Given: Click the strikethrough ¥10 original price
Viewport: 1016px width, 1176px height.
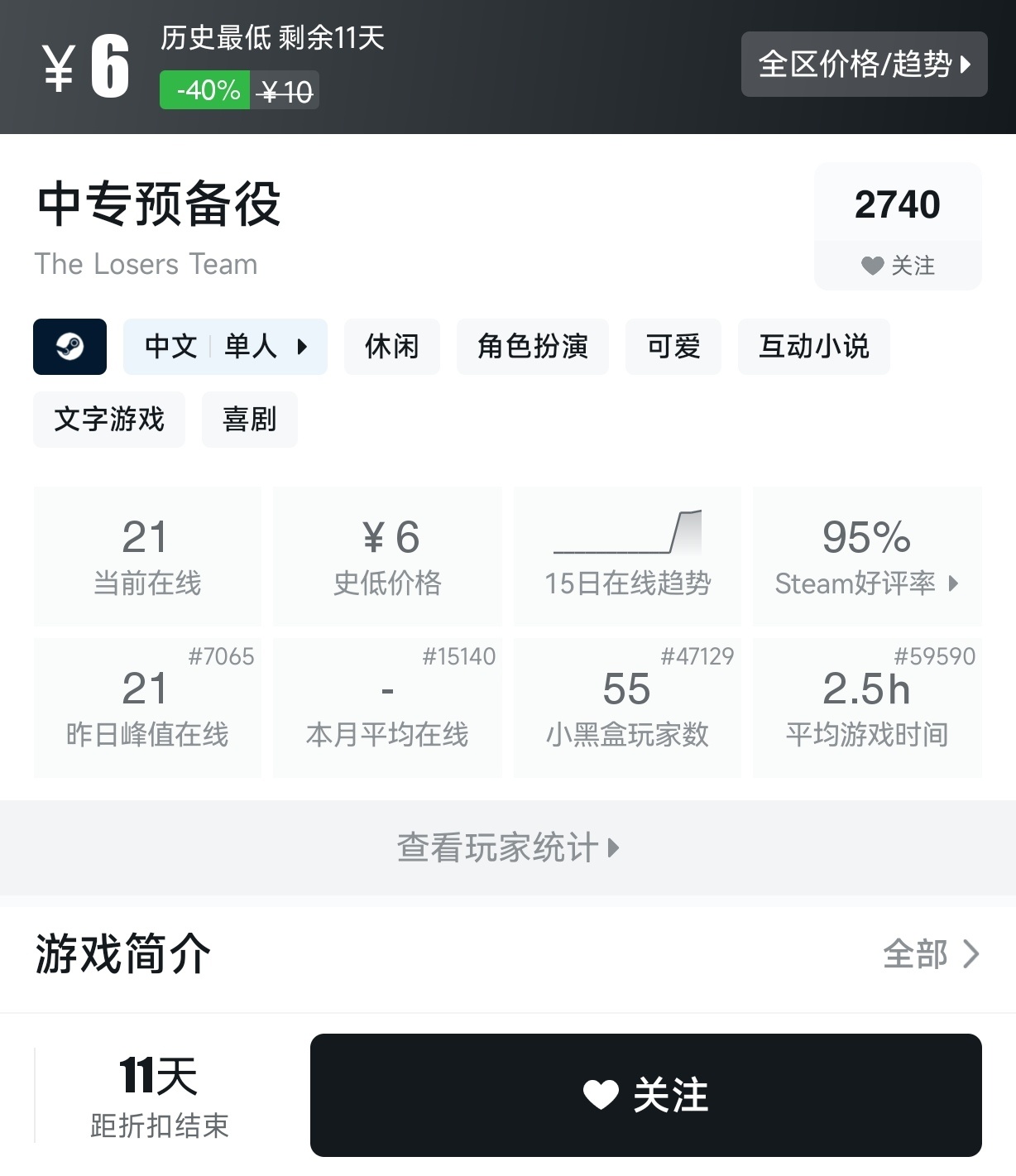Looking at the screenshot, I should [x=285, y=92].
